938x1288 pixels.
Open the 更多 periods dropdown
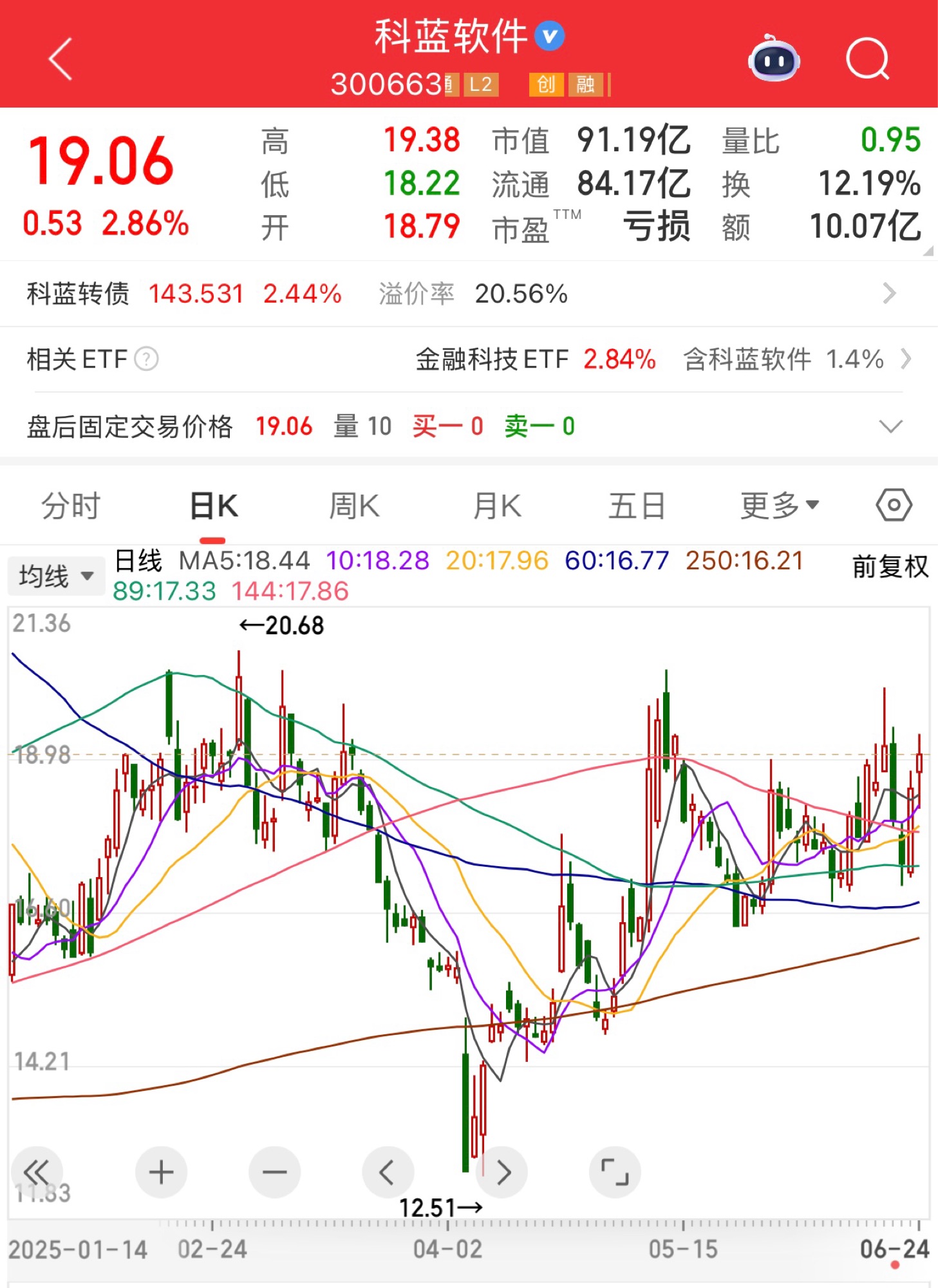779,506
